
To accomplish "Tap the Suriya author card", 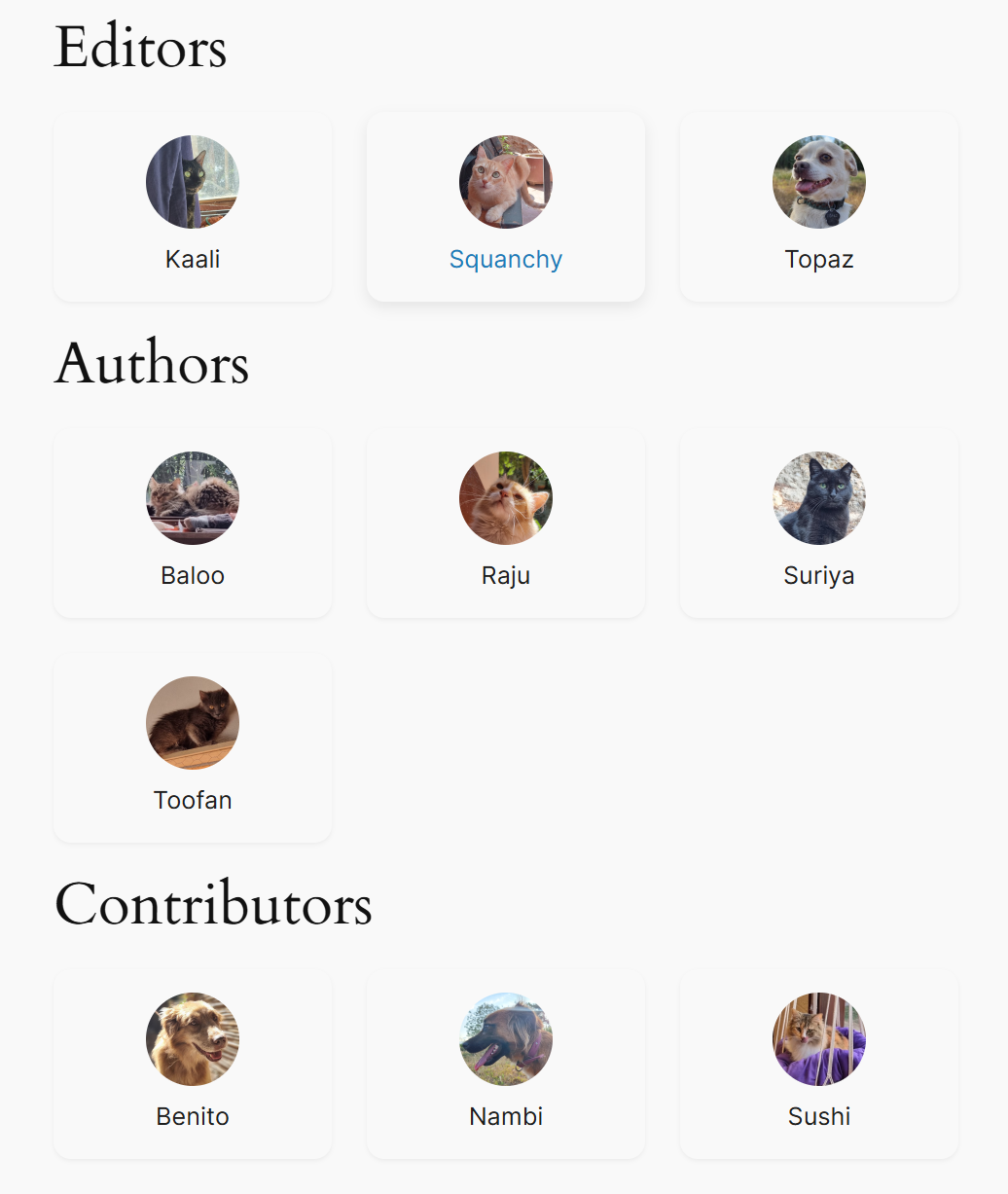I will [818, 523].
